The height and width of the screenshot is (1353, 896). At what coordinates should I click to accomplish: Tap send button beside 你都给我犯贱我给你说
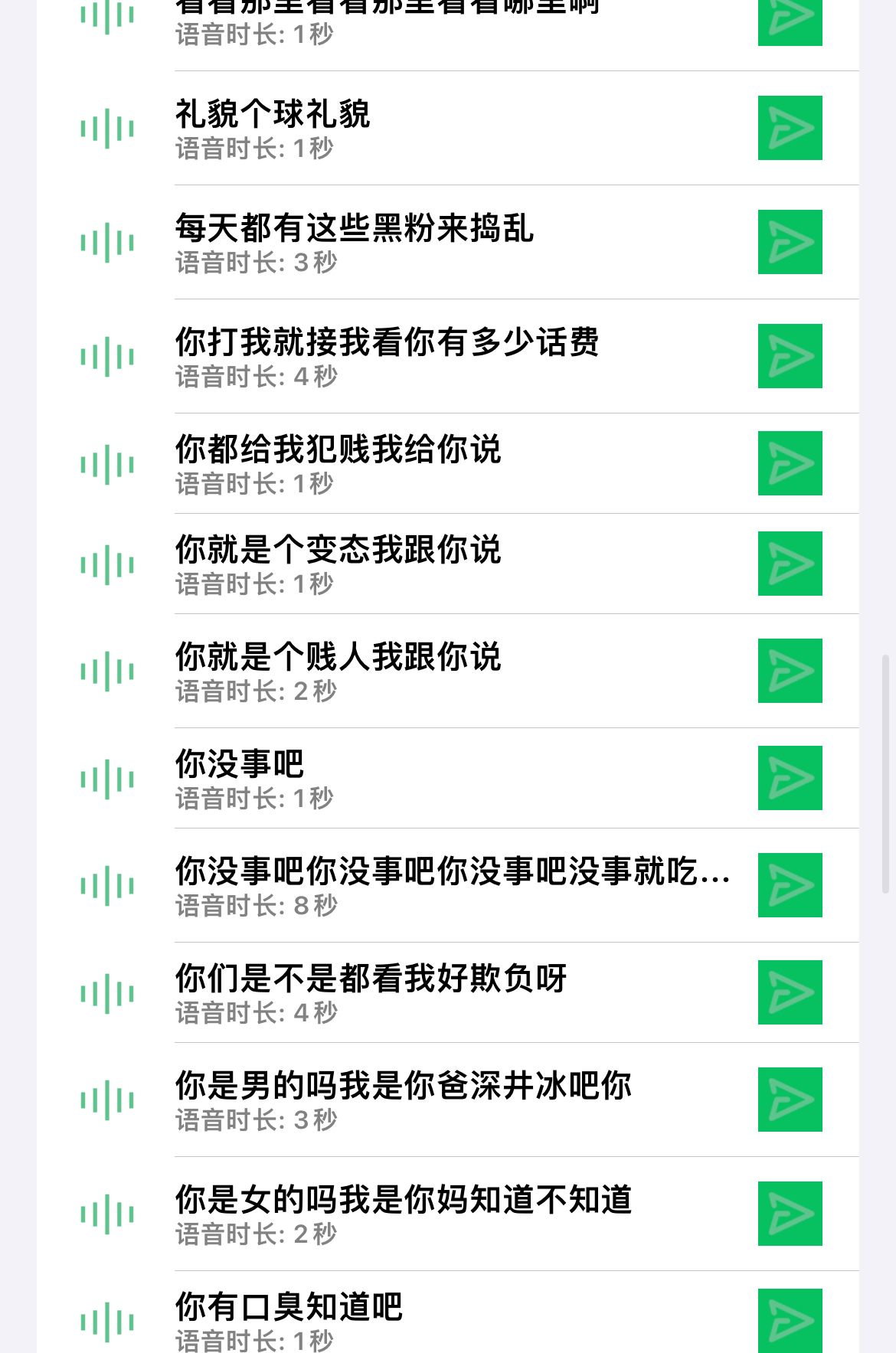pyautogui.click(x=790, y=463)
